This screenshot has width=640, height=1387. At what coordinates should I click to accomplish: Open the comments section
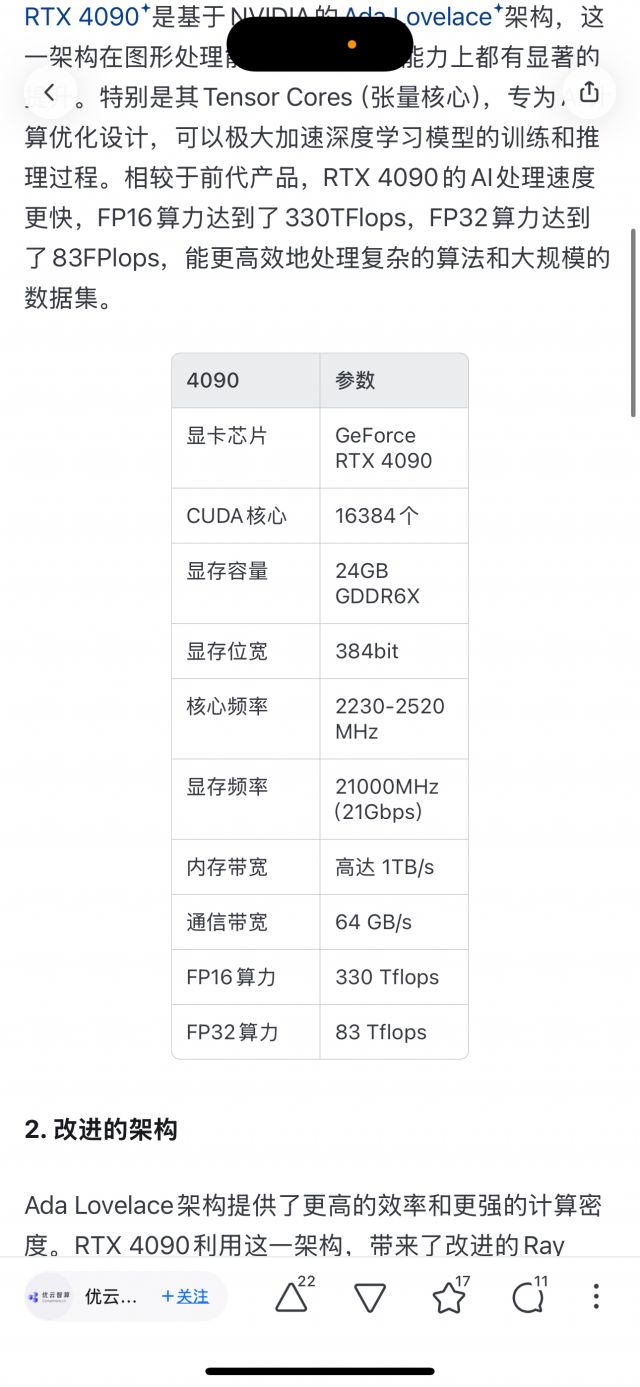coord(527,1297)
